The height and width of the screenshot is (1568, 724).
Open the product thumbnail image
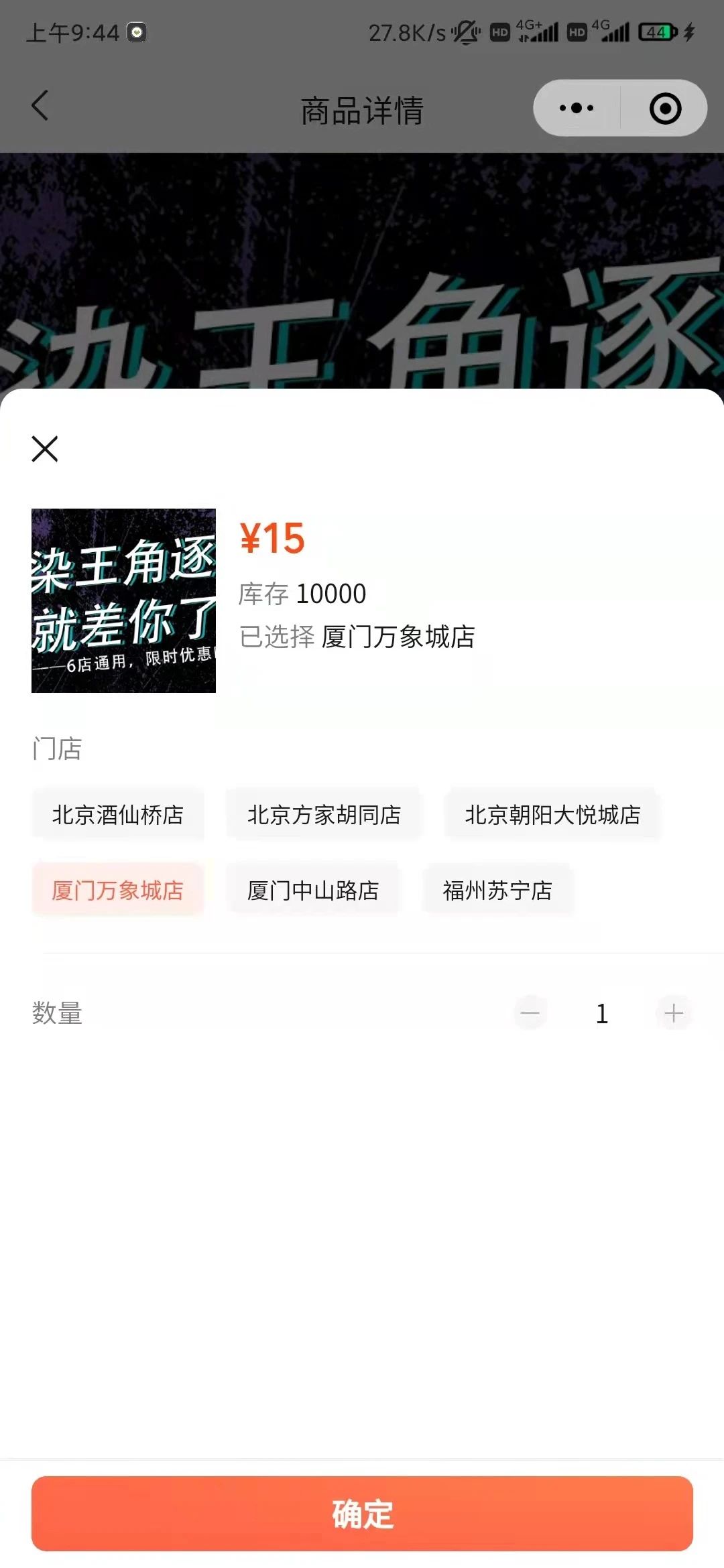point(123,600)
